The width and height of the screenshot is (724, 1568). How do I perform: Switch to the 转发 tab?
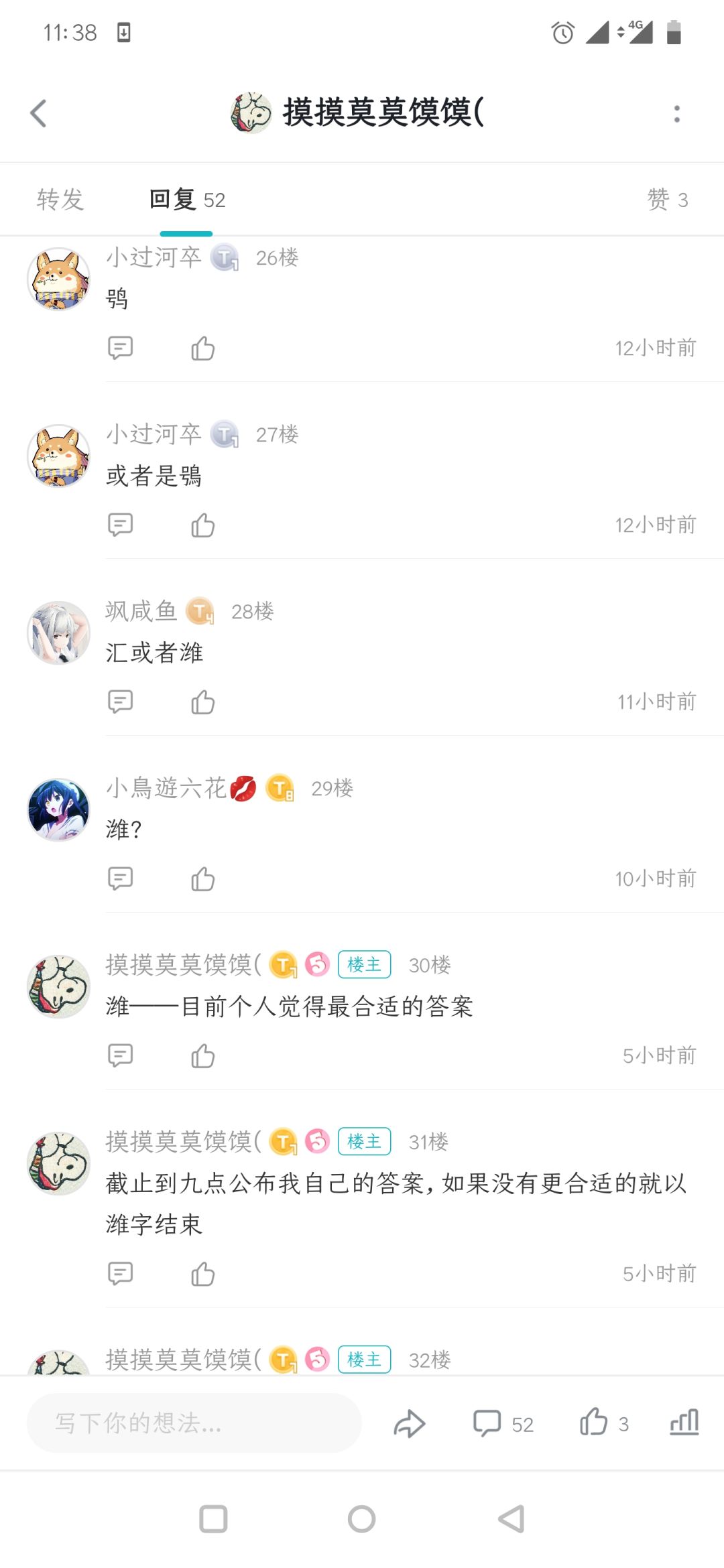tap(60, 199)
